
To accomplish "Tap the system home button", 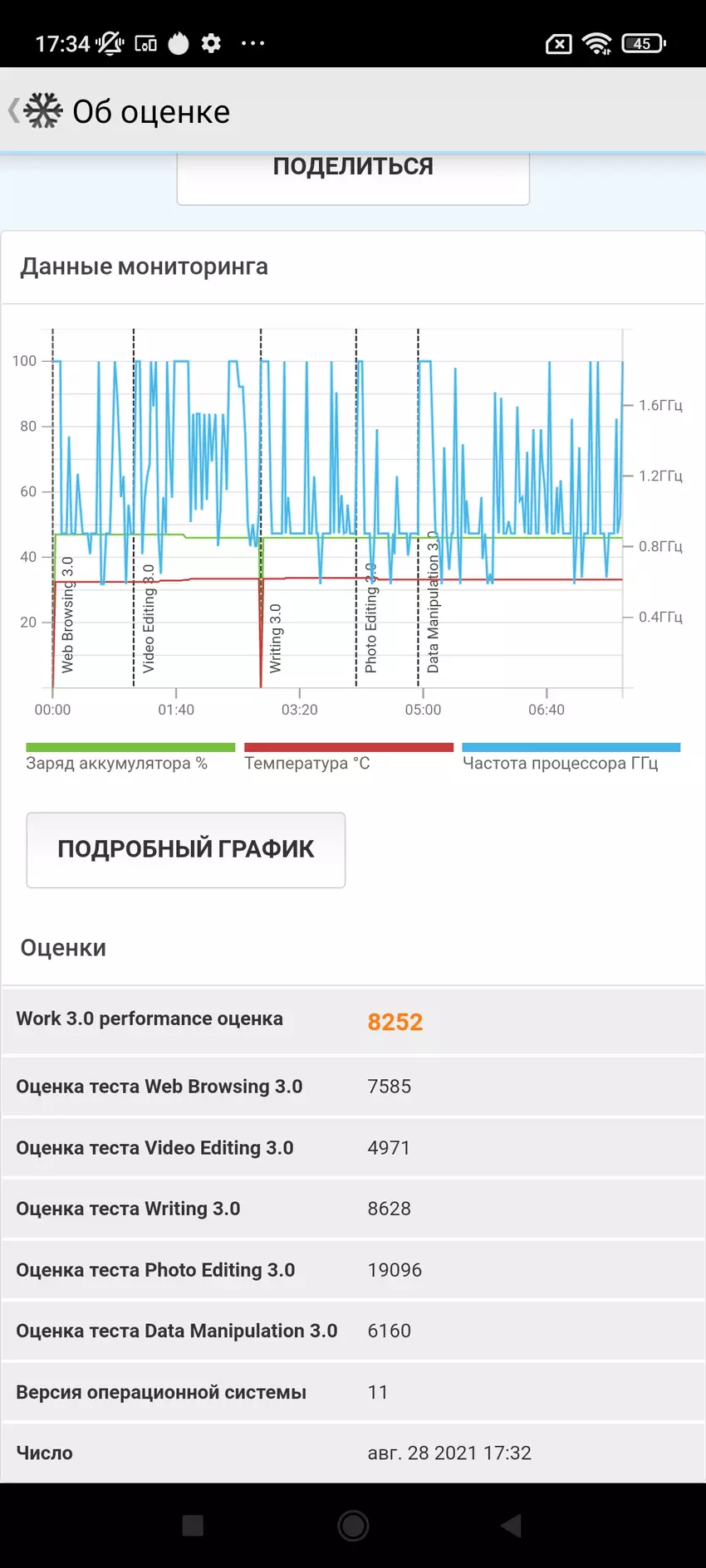I will tap(353, 1525).
